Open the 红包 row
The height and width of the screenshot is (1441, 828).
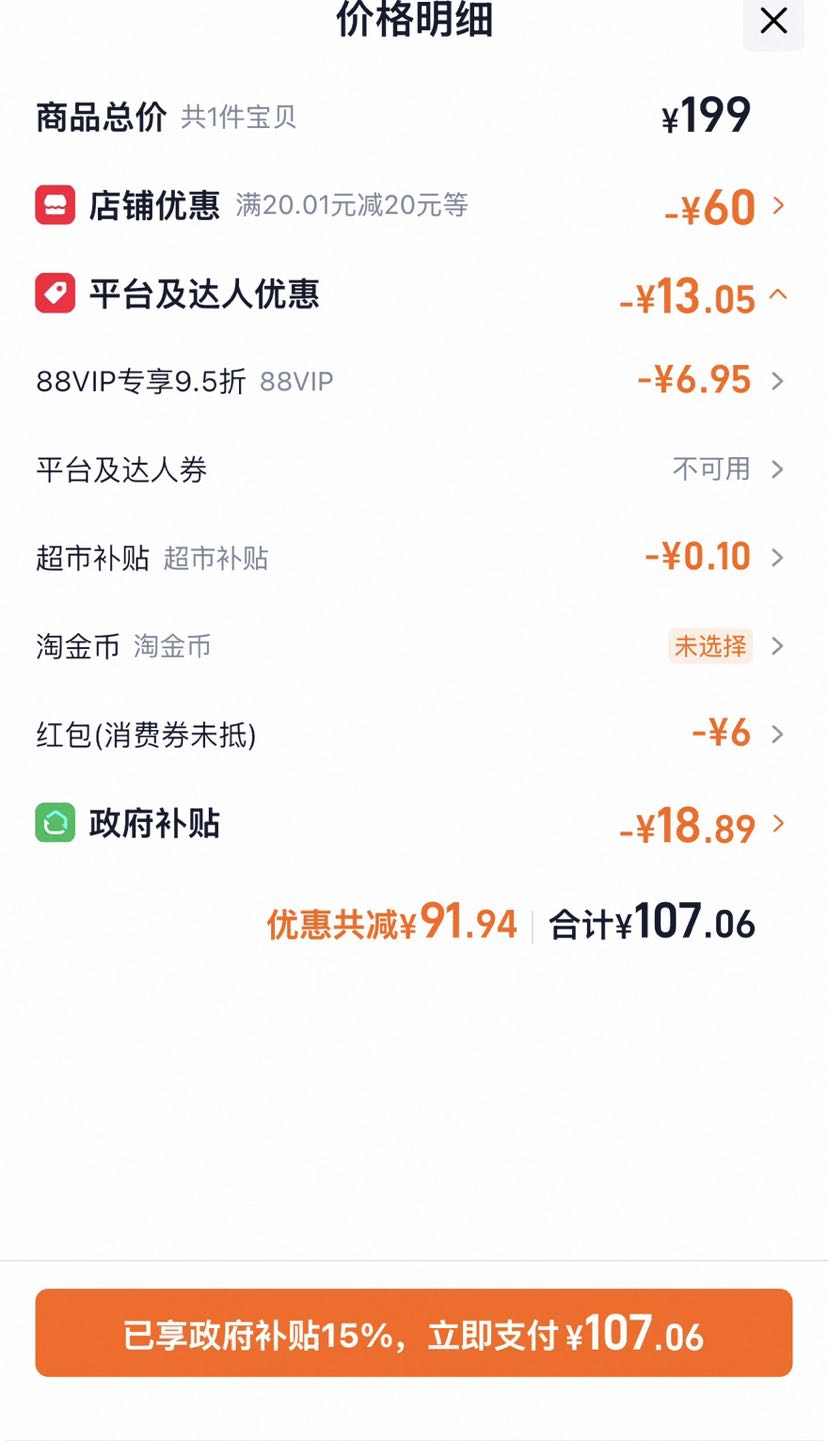[414, 734]
